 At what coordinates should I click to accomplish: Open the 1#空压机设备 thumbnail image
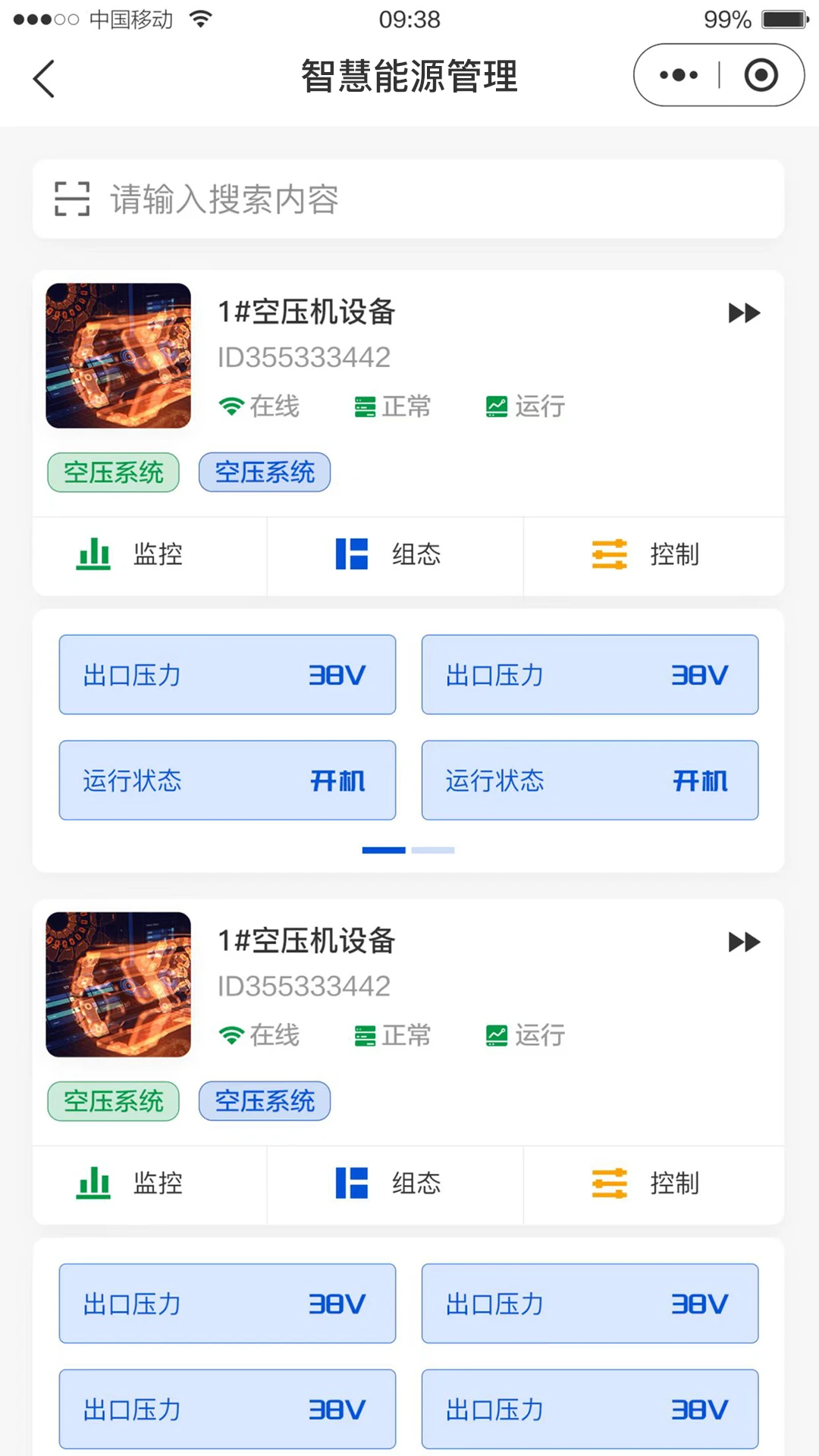click(118, 356)
